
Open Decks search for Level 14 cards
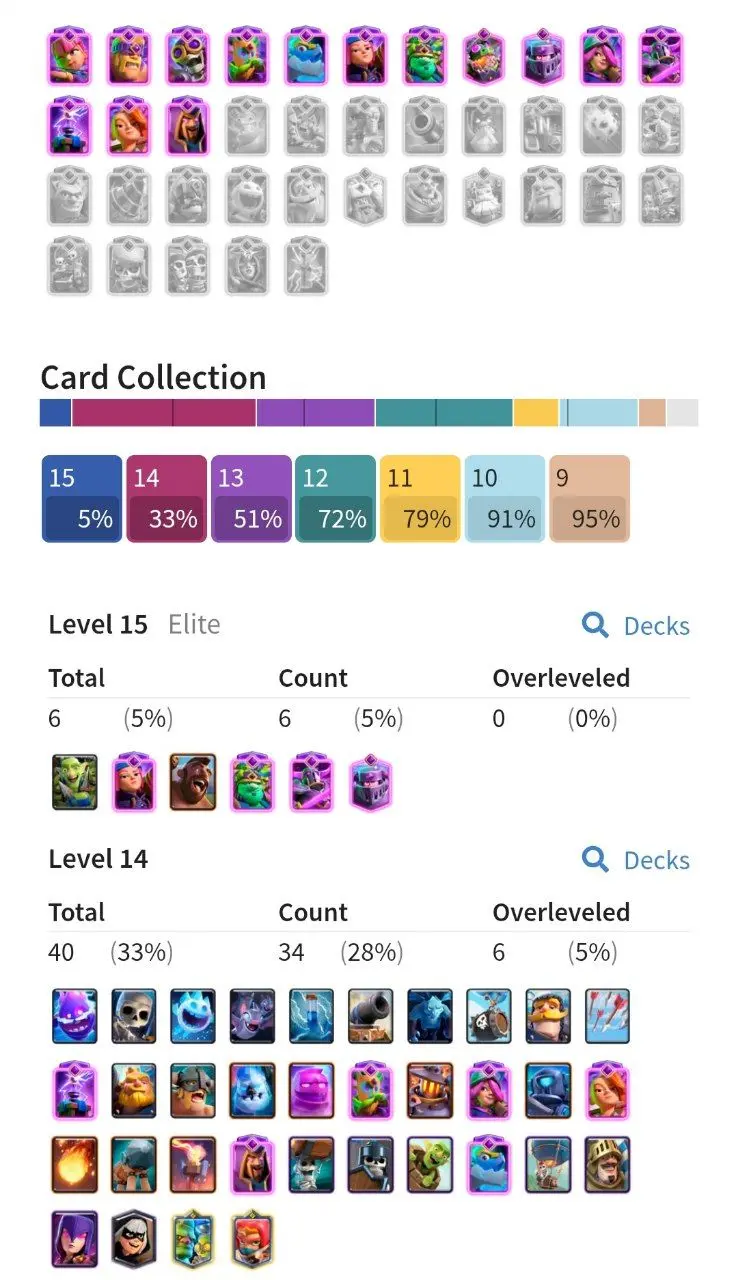click(x=636, y=860)
